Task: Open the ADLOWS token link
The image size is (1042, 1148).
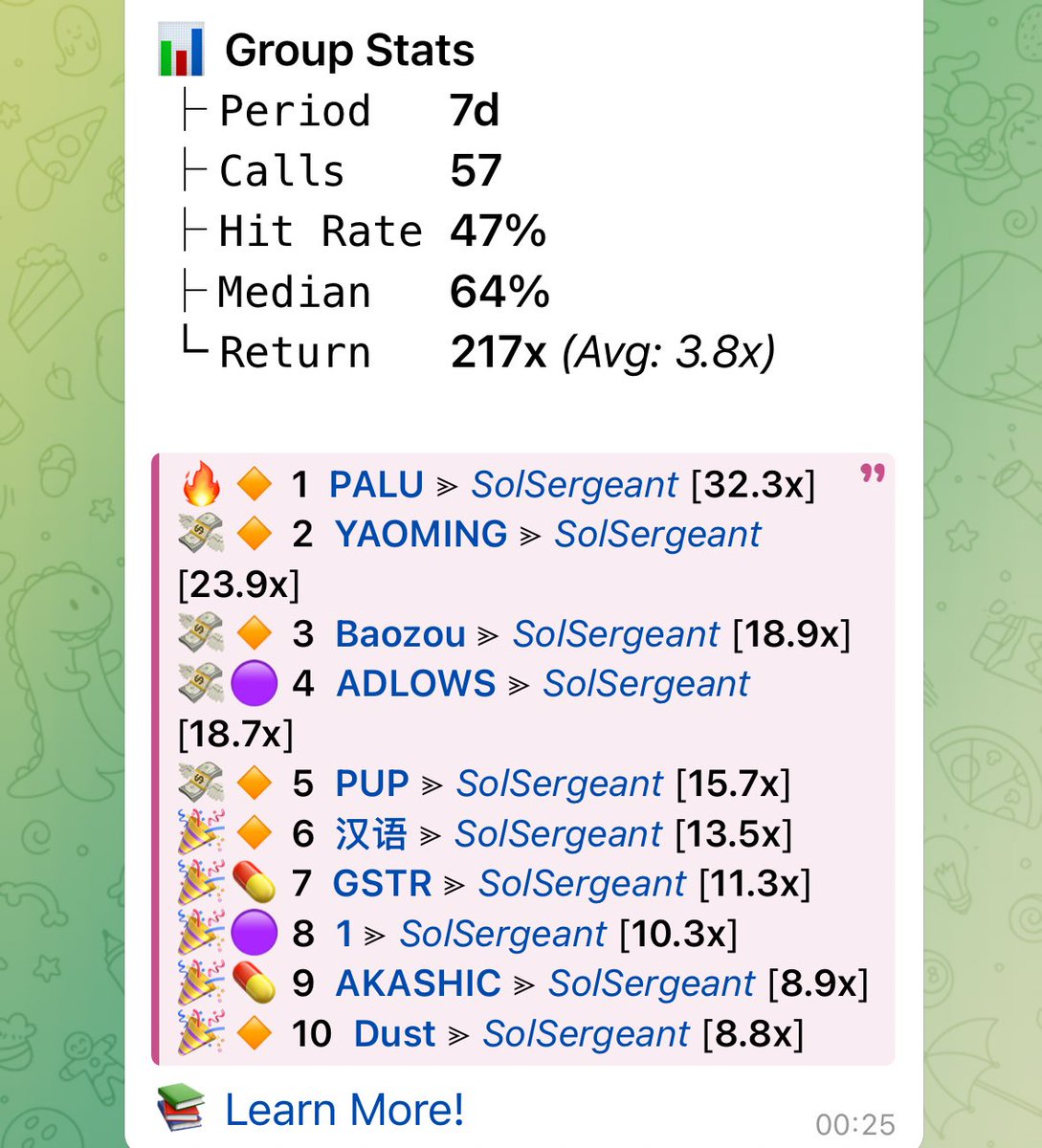Action: pos(416,684)
